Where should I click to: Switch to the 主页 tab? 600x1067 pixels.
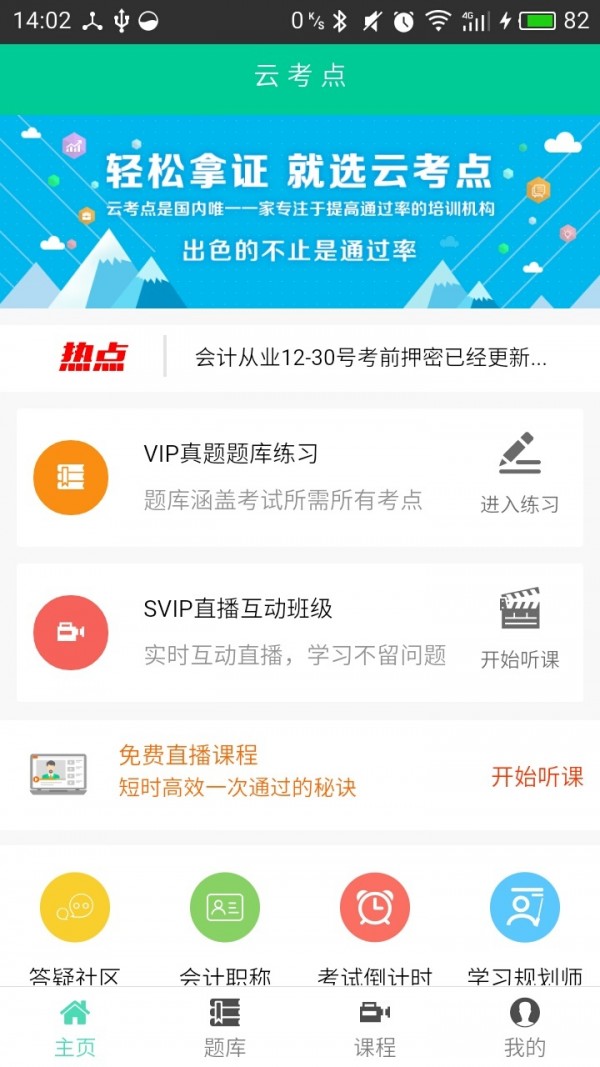point(75,1028)
